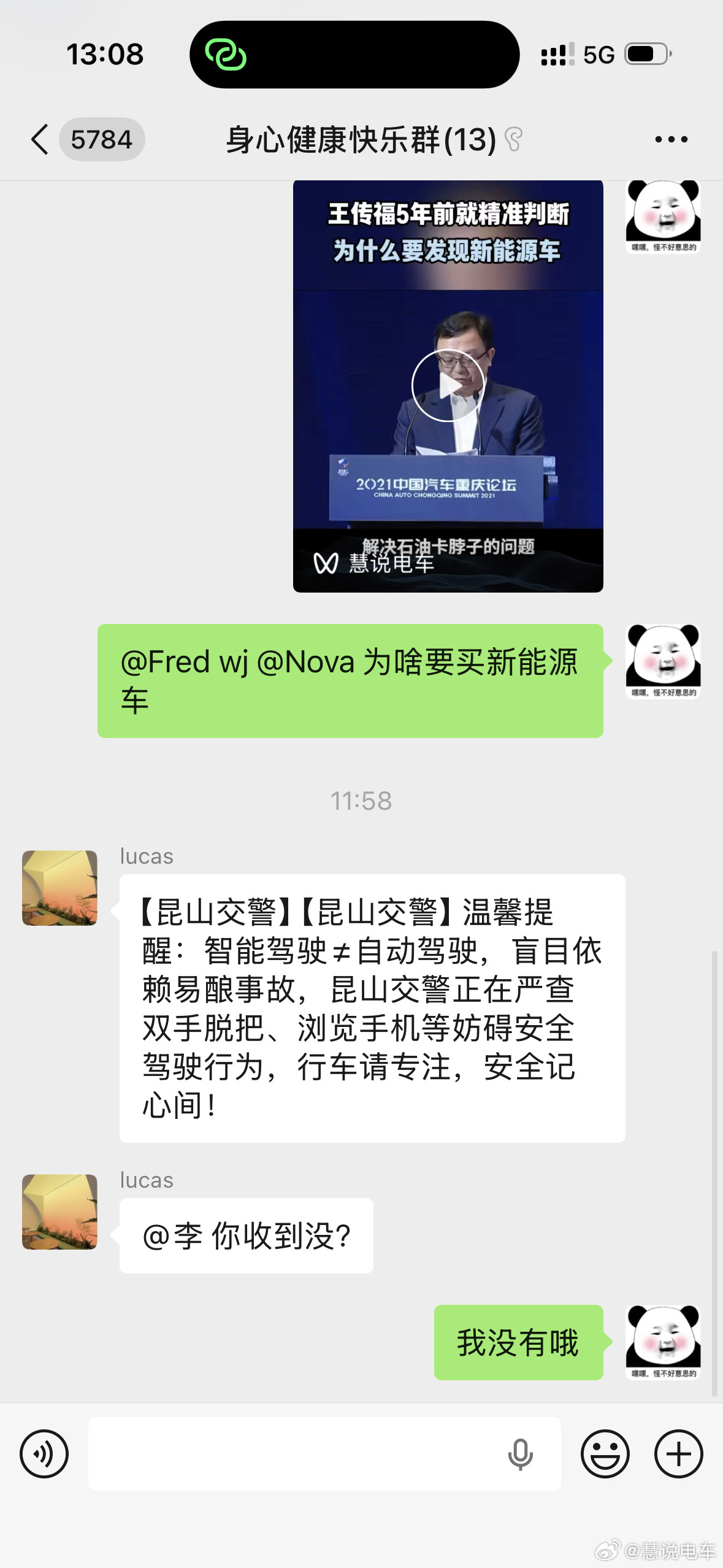
Task: Open the voice message mode icon
Action: 45,1454
